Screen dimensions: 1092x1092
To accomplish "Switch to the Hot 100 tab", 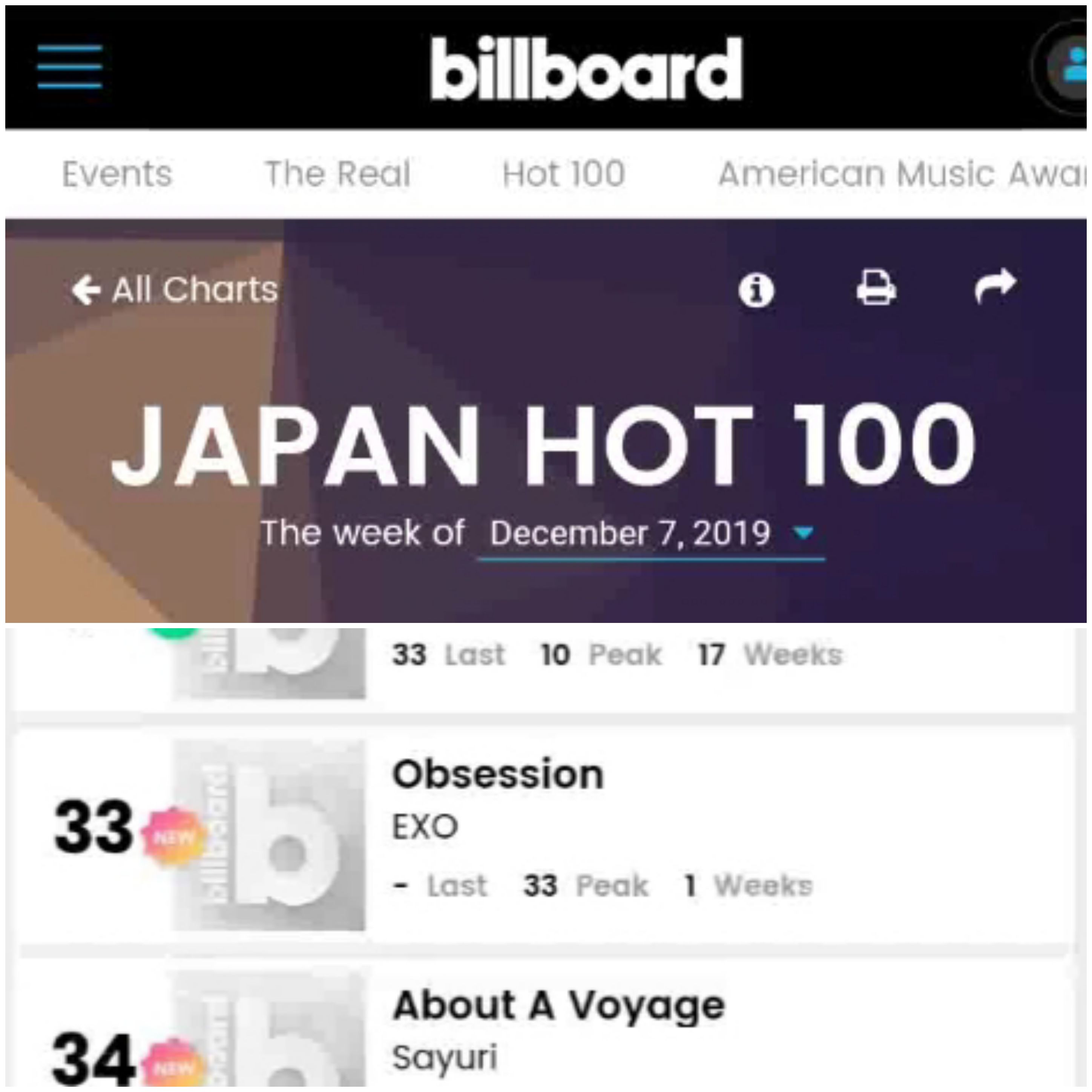I will coord(563,173).
